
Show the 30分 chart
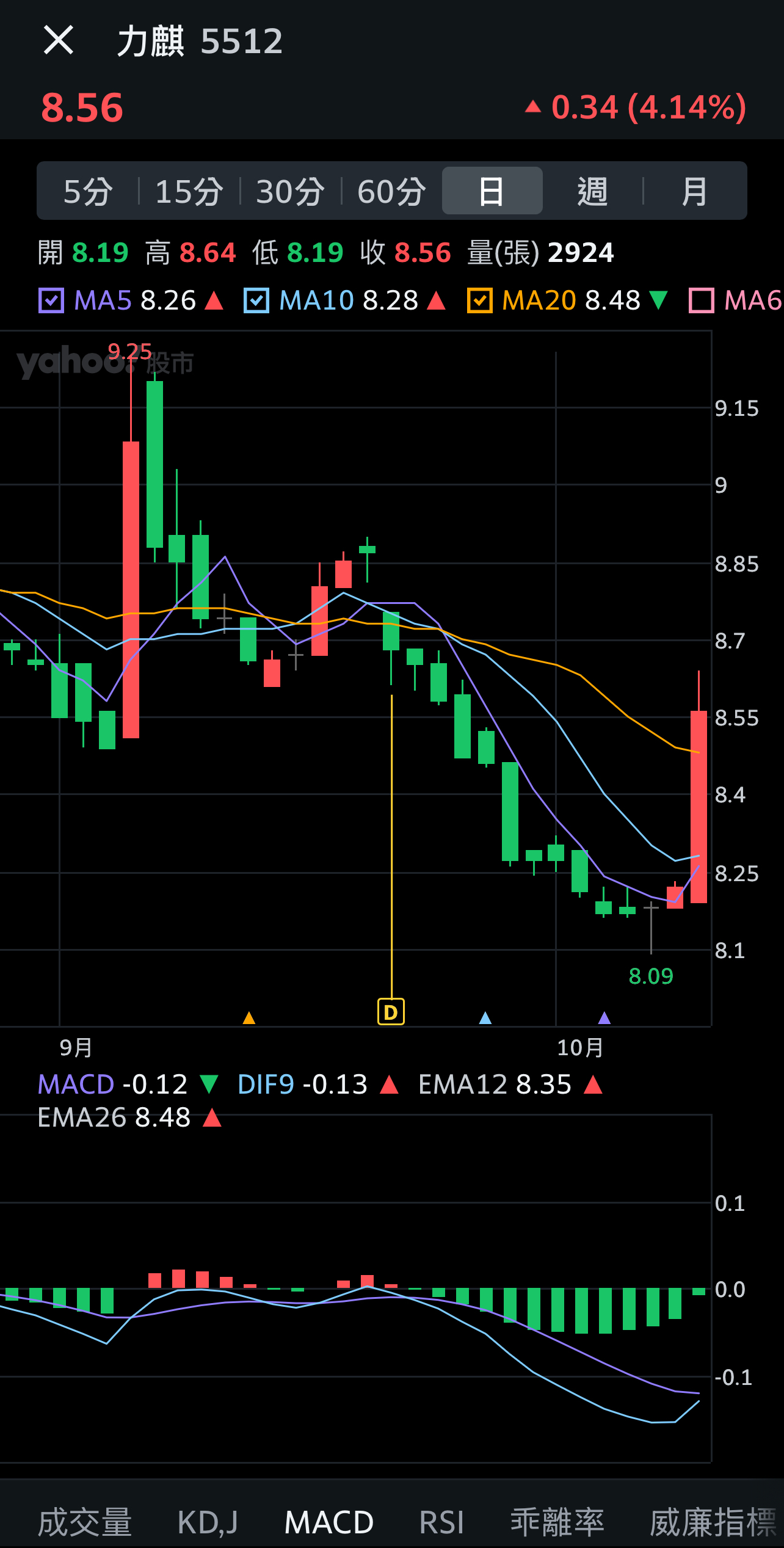(290, 191)
